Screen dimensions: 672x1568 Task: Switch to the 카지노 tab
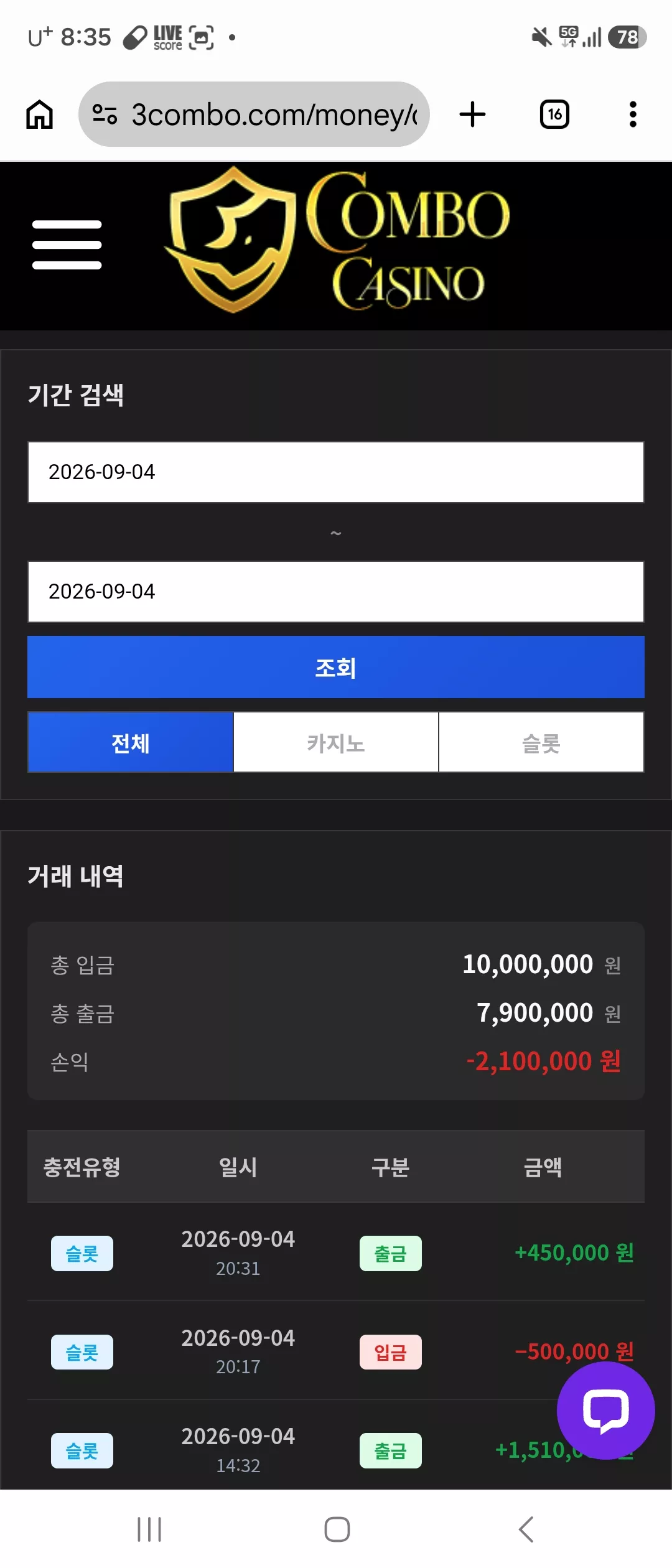(x=336, y=742)
